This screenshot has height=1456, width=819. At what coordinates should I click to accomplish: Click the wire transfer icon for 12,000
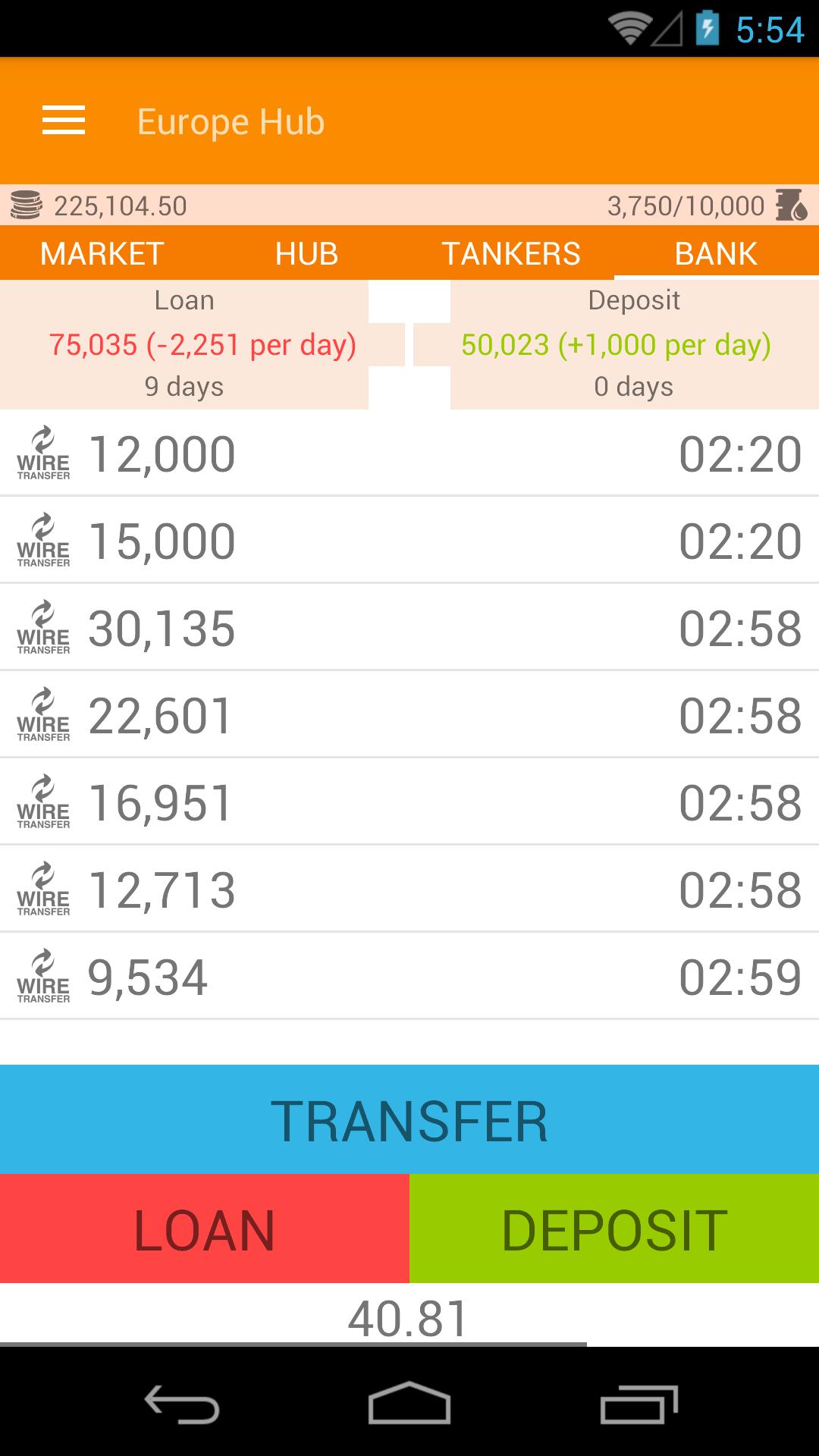click(x=43, y=453)
